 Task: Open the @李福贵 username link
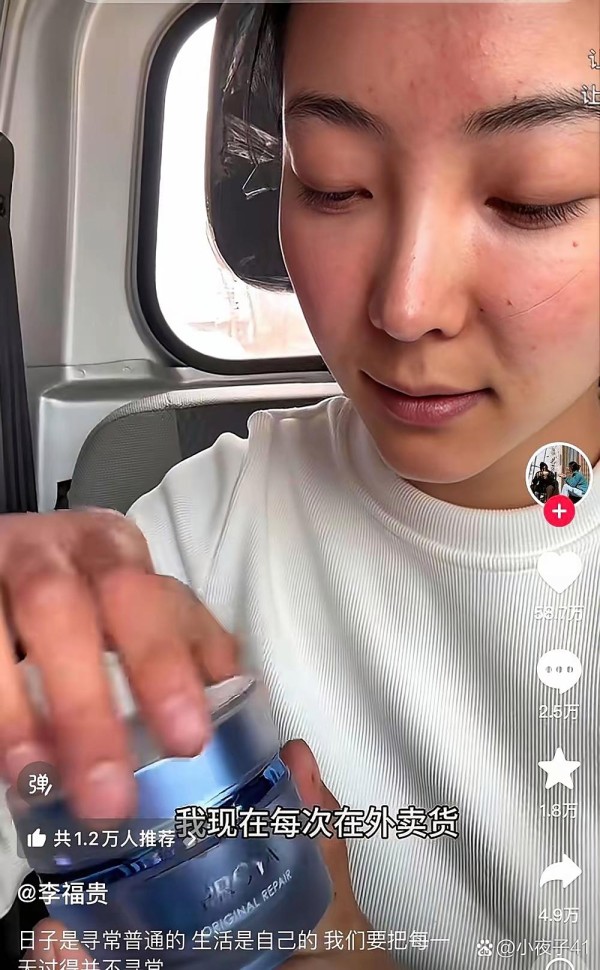point(62,893)
